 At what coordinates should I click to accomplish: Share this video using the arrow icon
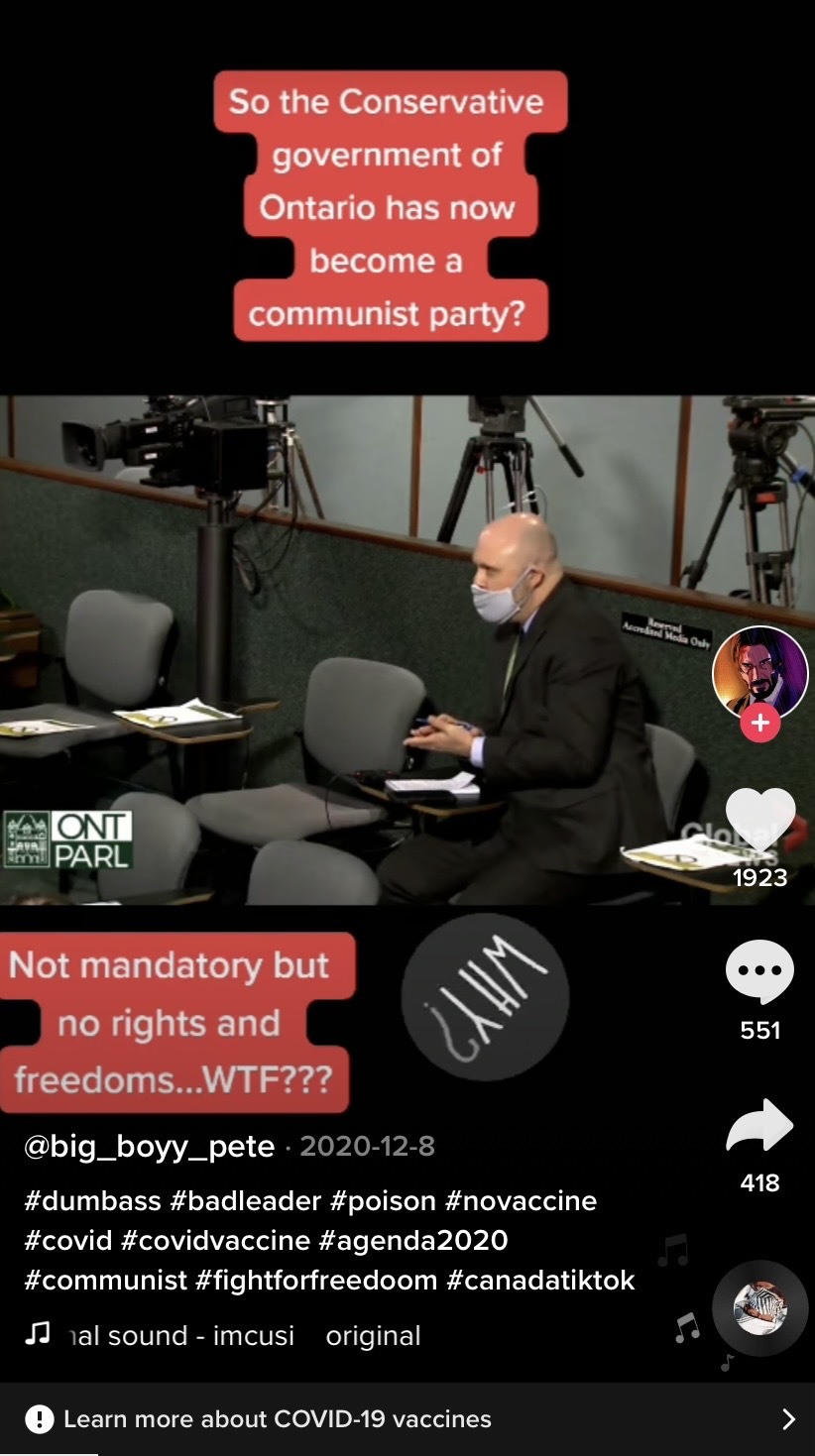tap(760, 1127)
